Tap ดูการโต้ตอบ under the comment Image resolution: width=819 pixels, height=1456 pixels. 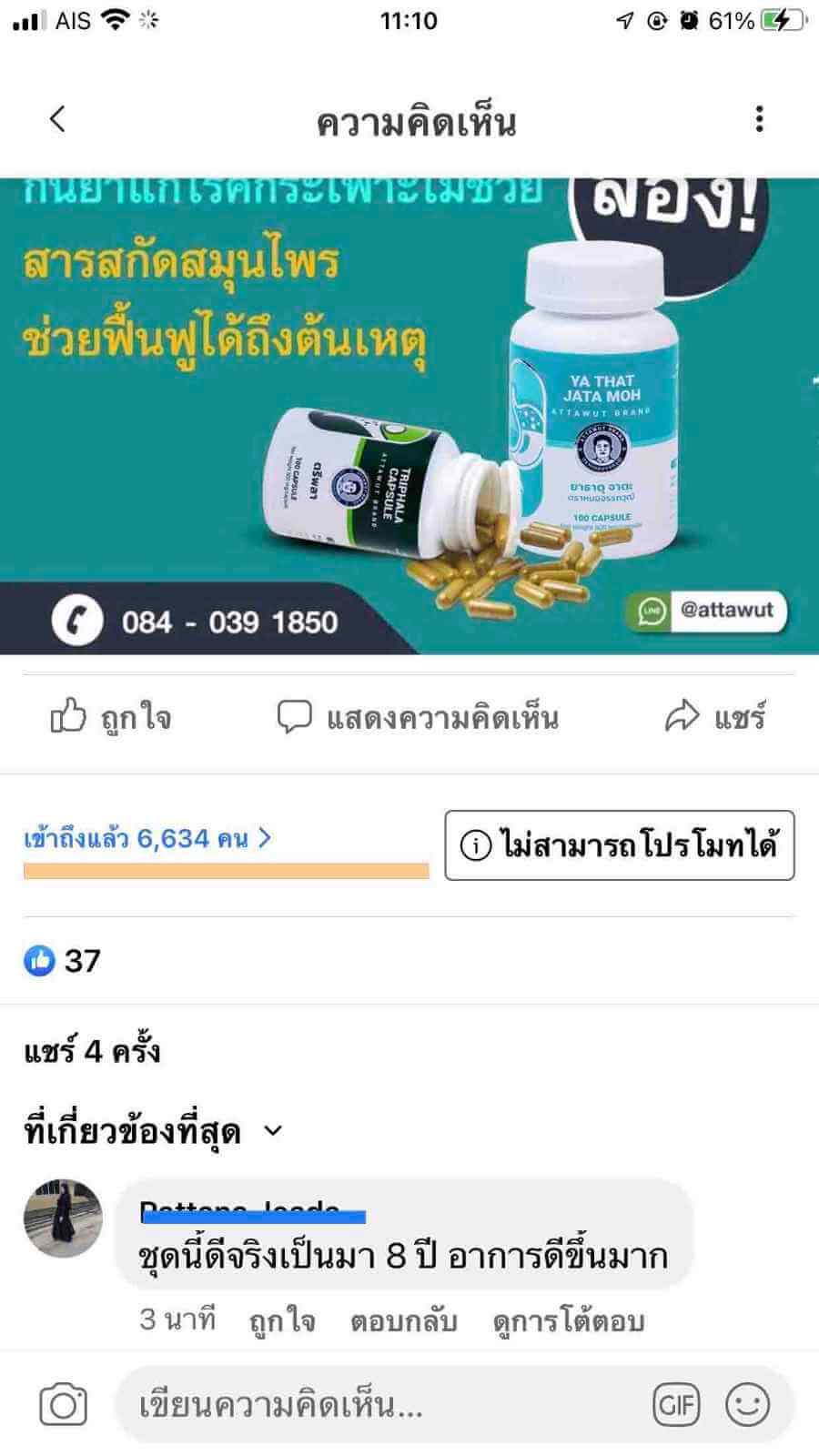point(569,1320)
